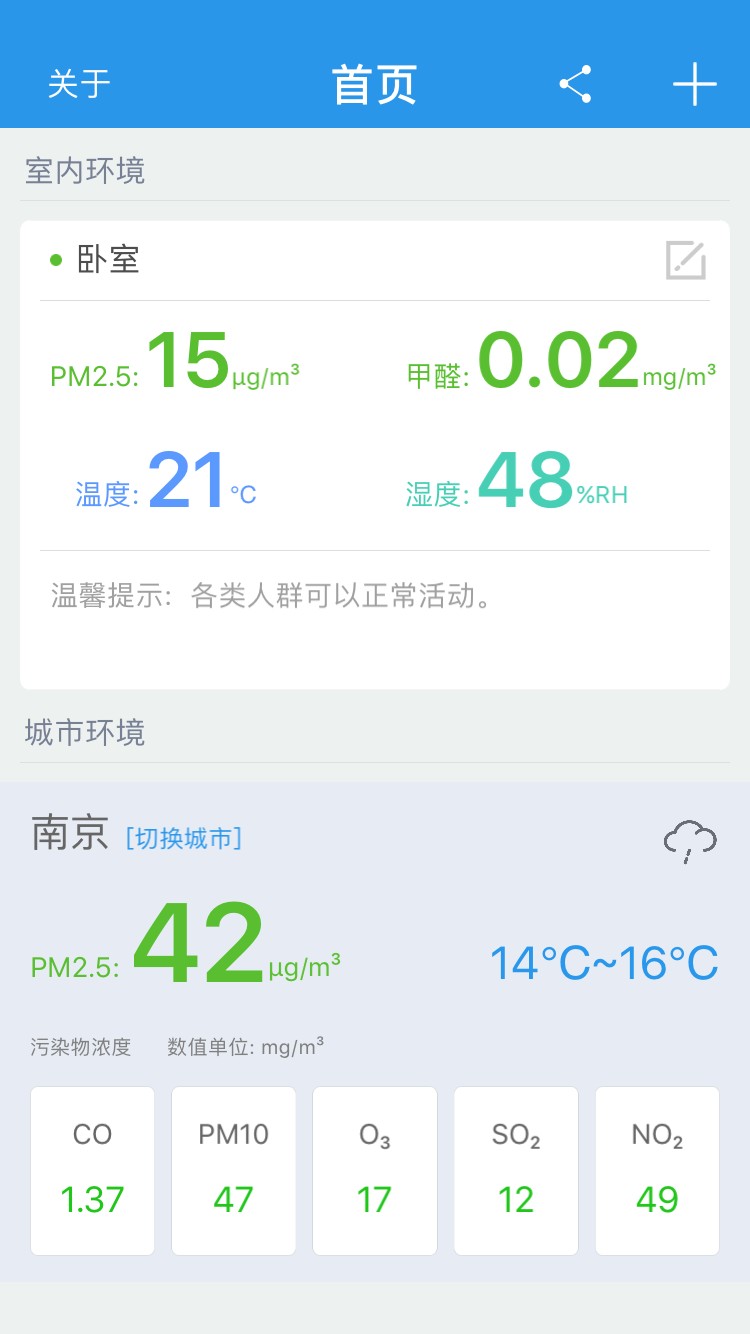This screenshot has height=1334, width=750.
Task: Open the 关于 menu item
Action: click(78, 85)
